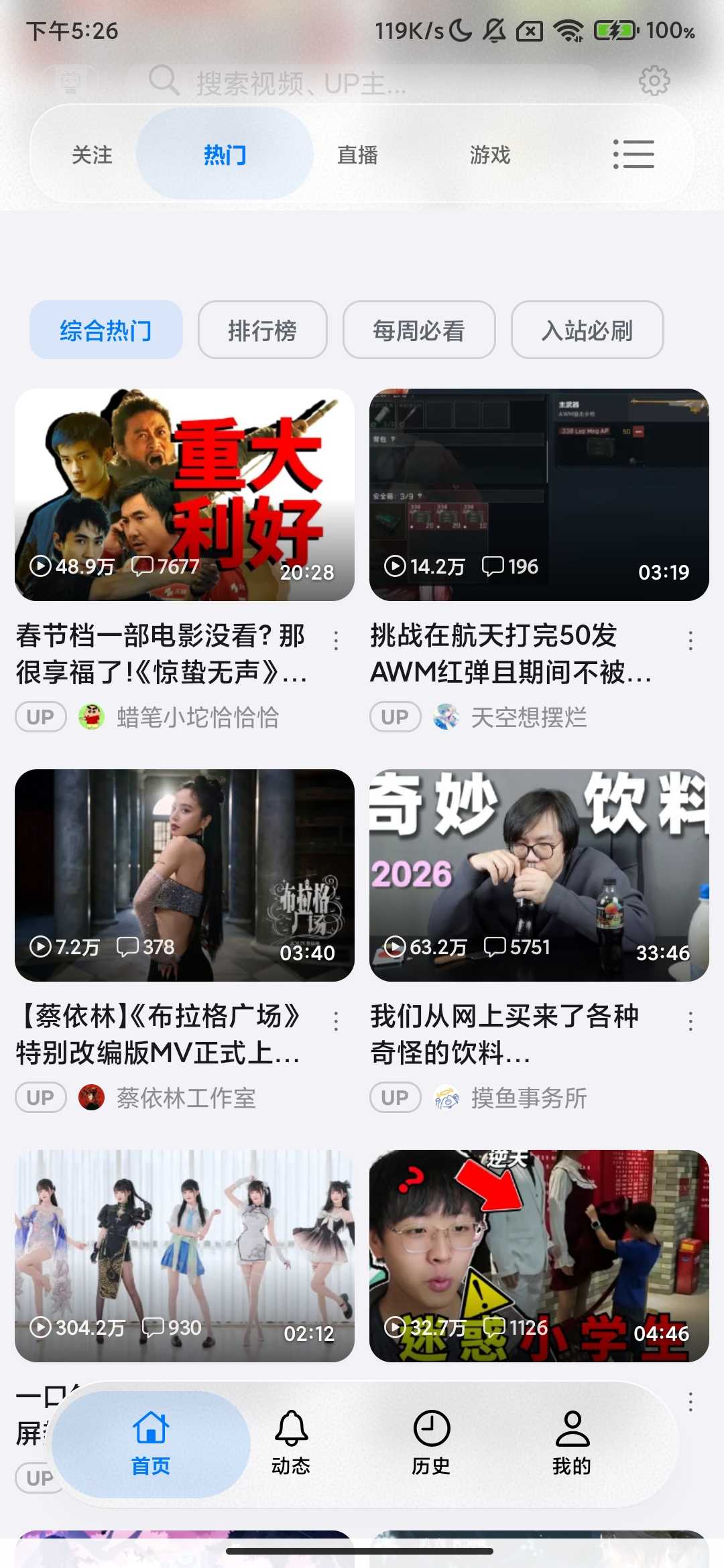Visit UP主 蜡笔小坨恰恰恰

(197, 717)
